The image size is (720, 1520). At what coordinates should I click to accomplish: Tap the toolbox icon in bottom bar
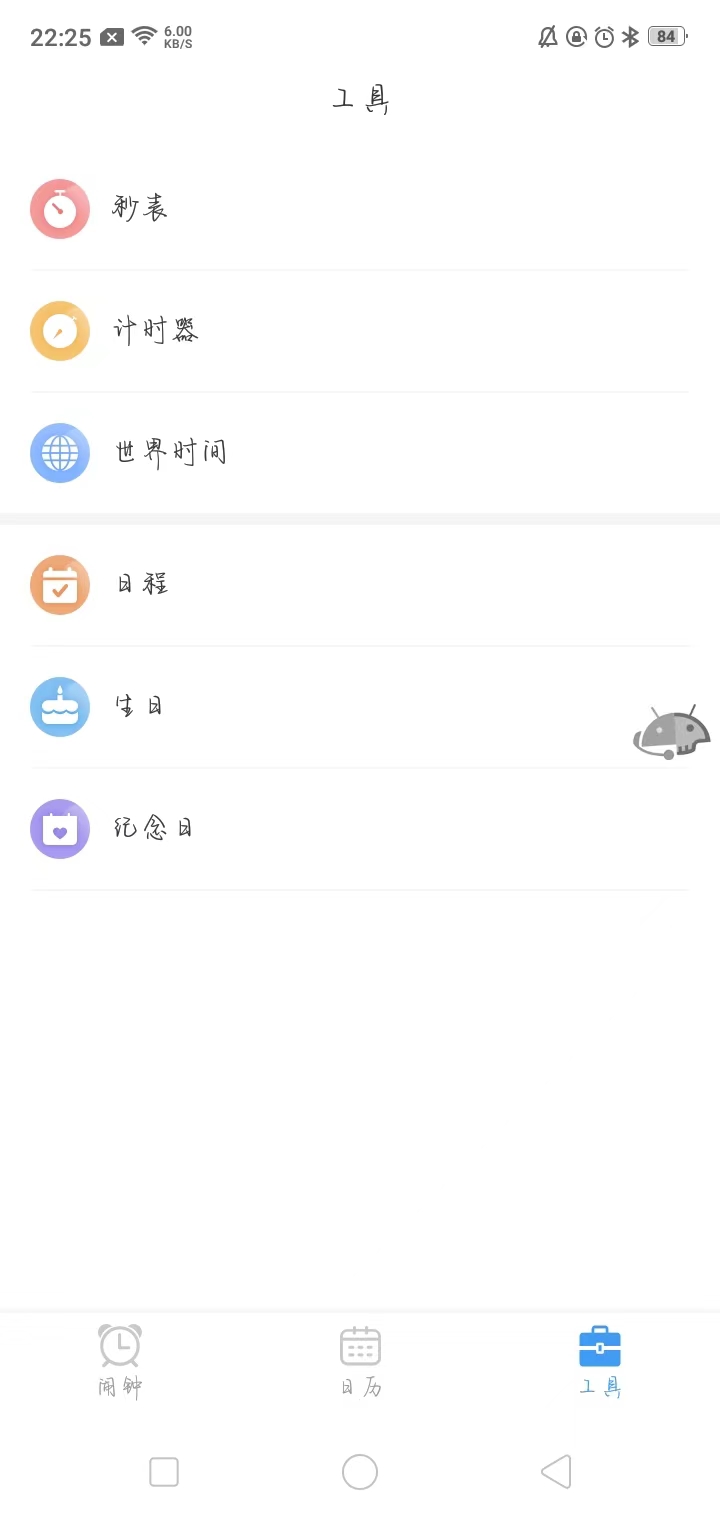click(599, 1345)
